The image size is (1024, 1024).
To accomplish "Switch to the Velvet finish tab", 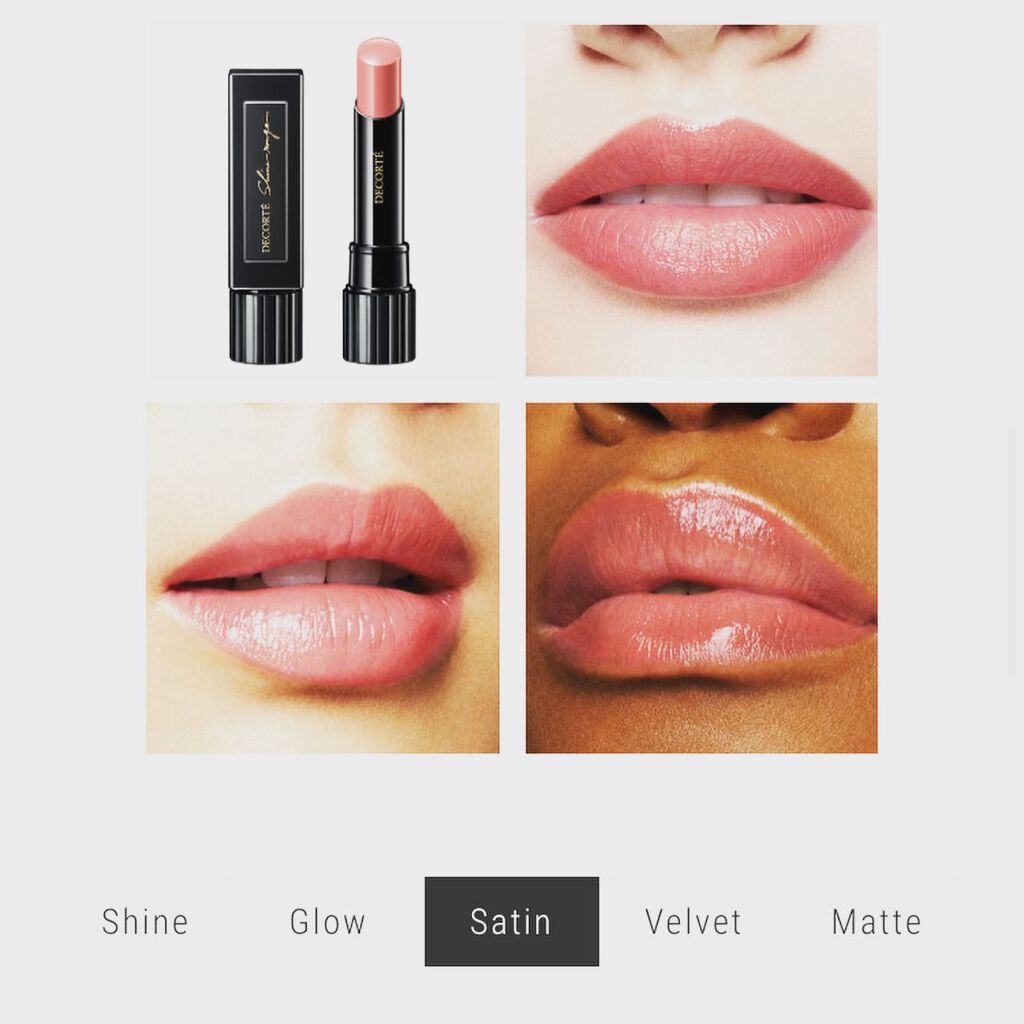I will click(x=693, y=921).
